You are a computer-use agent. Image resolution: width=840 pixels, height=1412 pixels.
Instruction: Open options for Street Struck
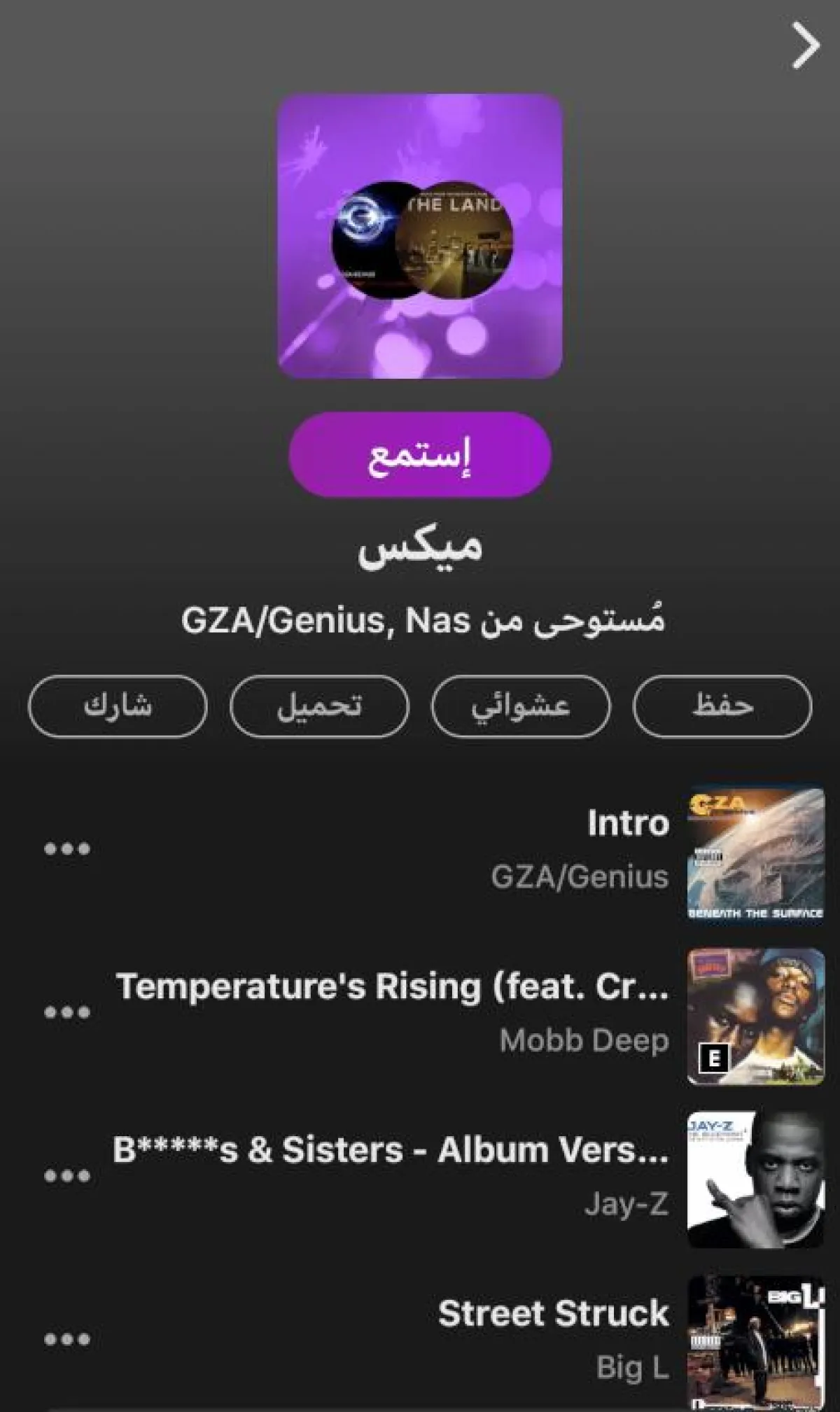click(x=67, y=1339)
